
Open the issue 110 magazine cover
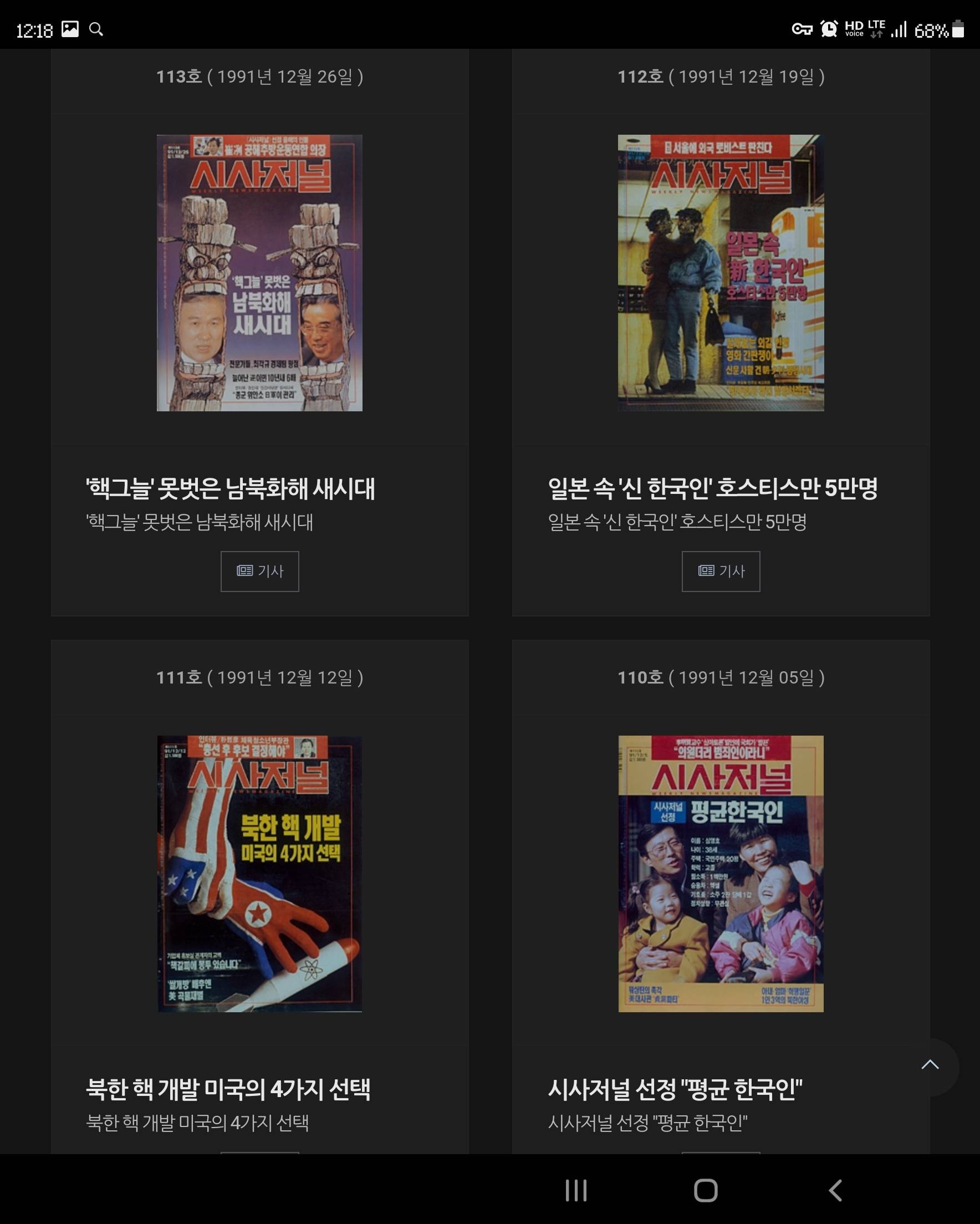tap(721, 874)
